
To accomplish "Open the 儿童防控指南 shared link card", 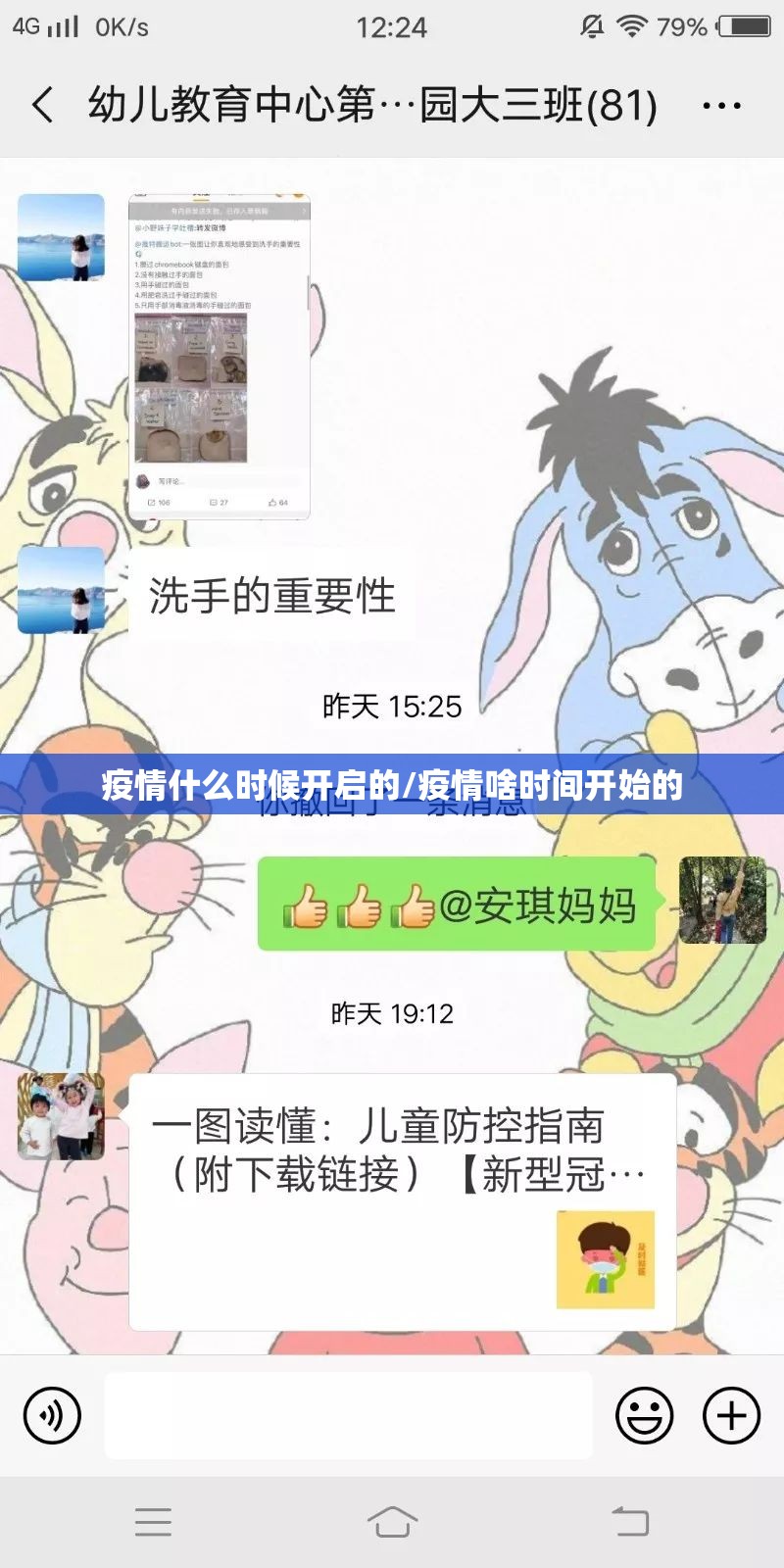I will coord(402,1201).
